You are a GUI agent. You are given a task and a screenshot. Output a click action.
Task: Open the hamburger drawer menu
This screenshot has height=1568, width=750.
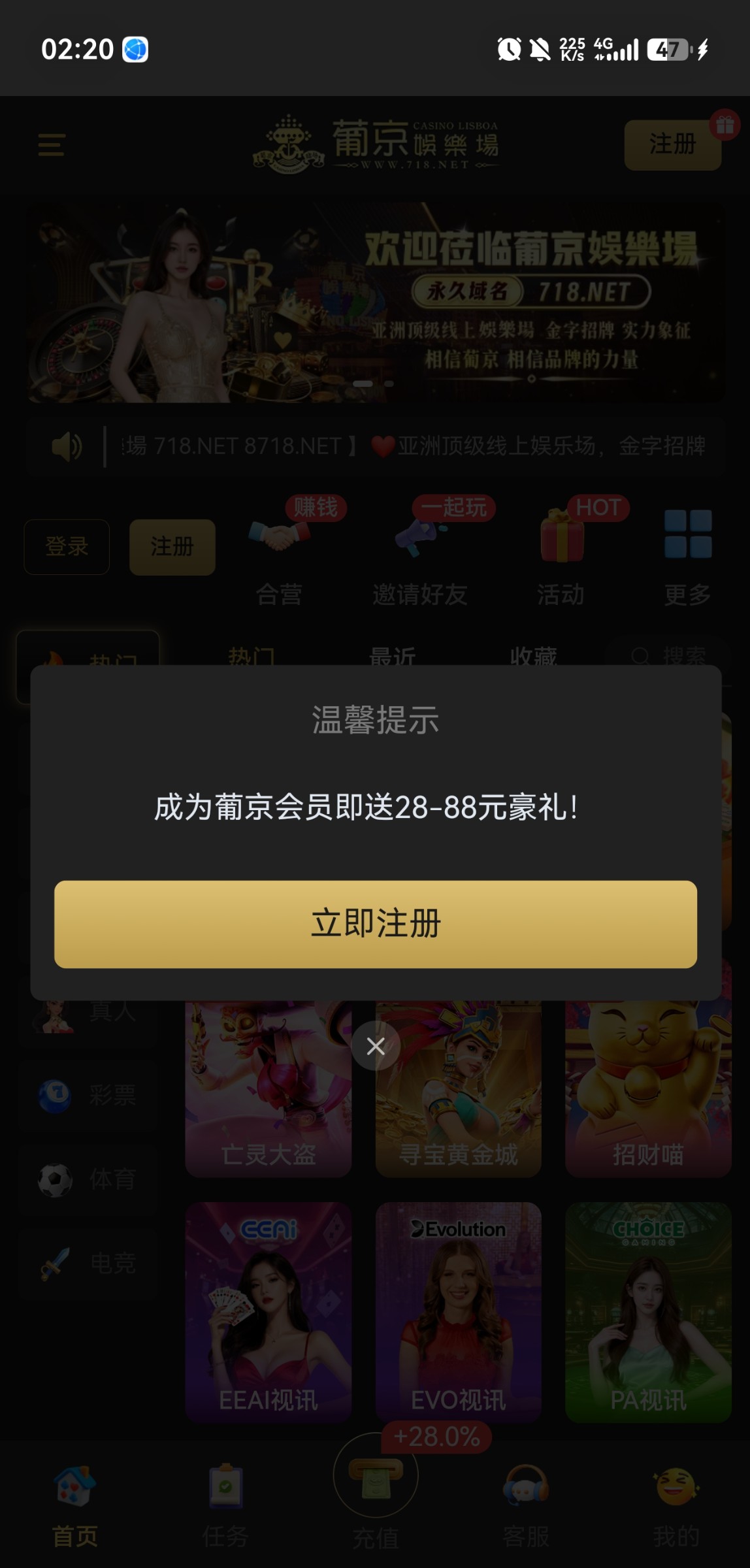coord(51,144)
